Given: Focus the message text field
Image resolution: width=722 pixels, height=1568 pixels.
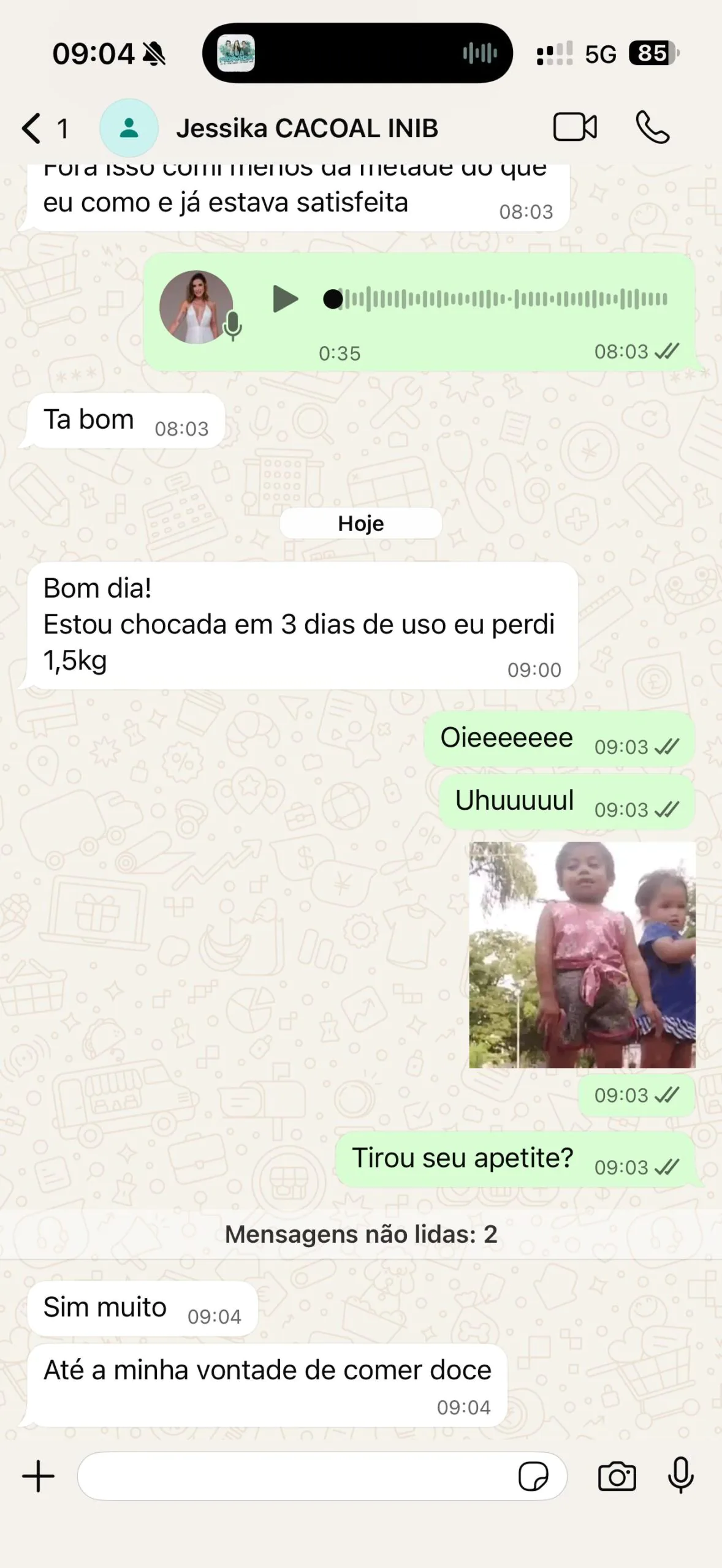Looking at the screenshot, I should pos(294,1476).
